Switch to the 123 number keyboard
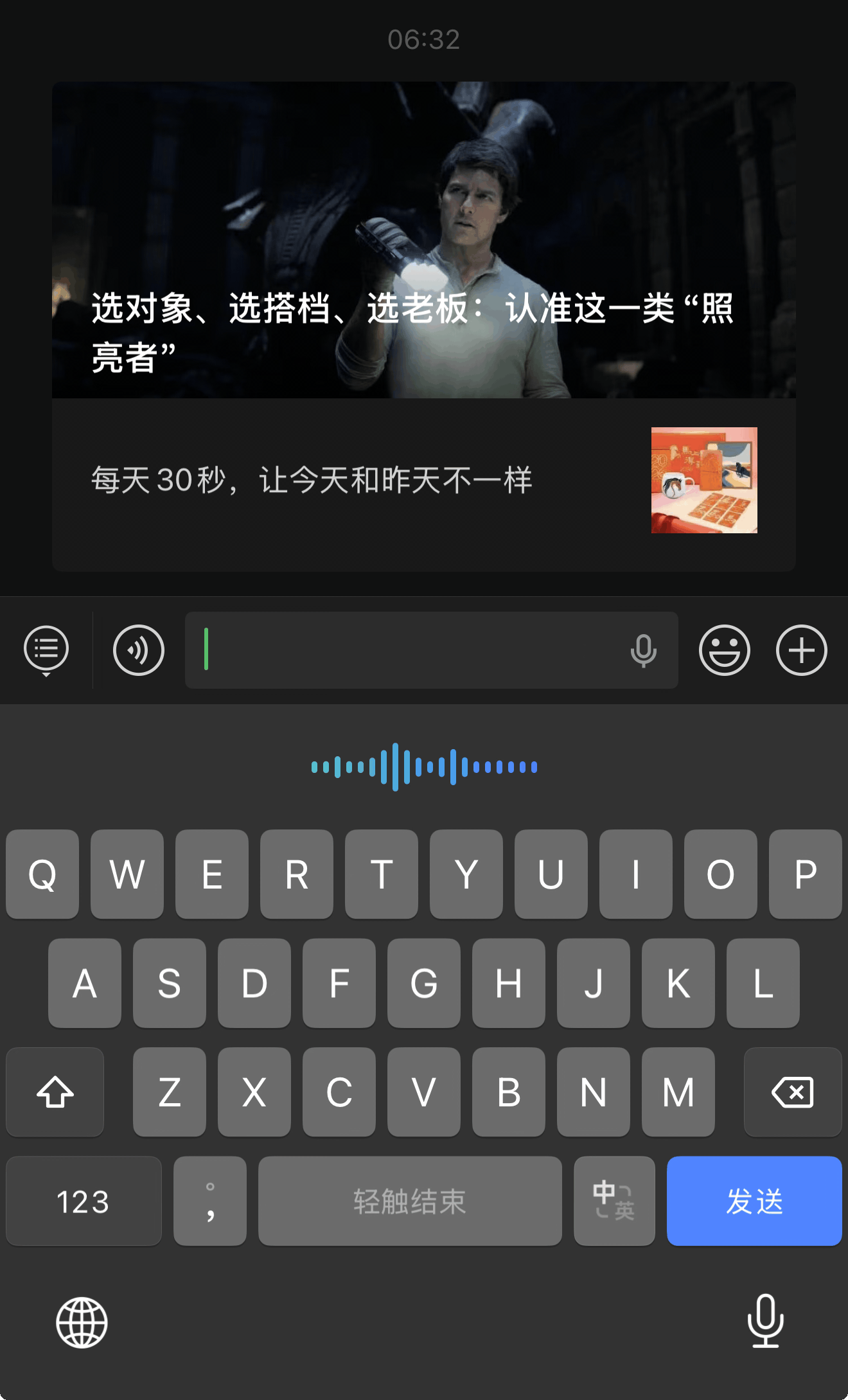Screen dimensions: 848x1400 (84, 1201)
